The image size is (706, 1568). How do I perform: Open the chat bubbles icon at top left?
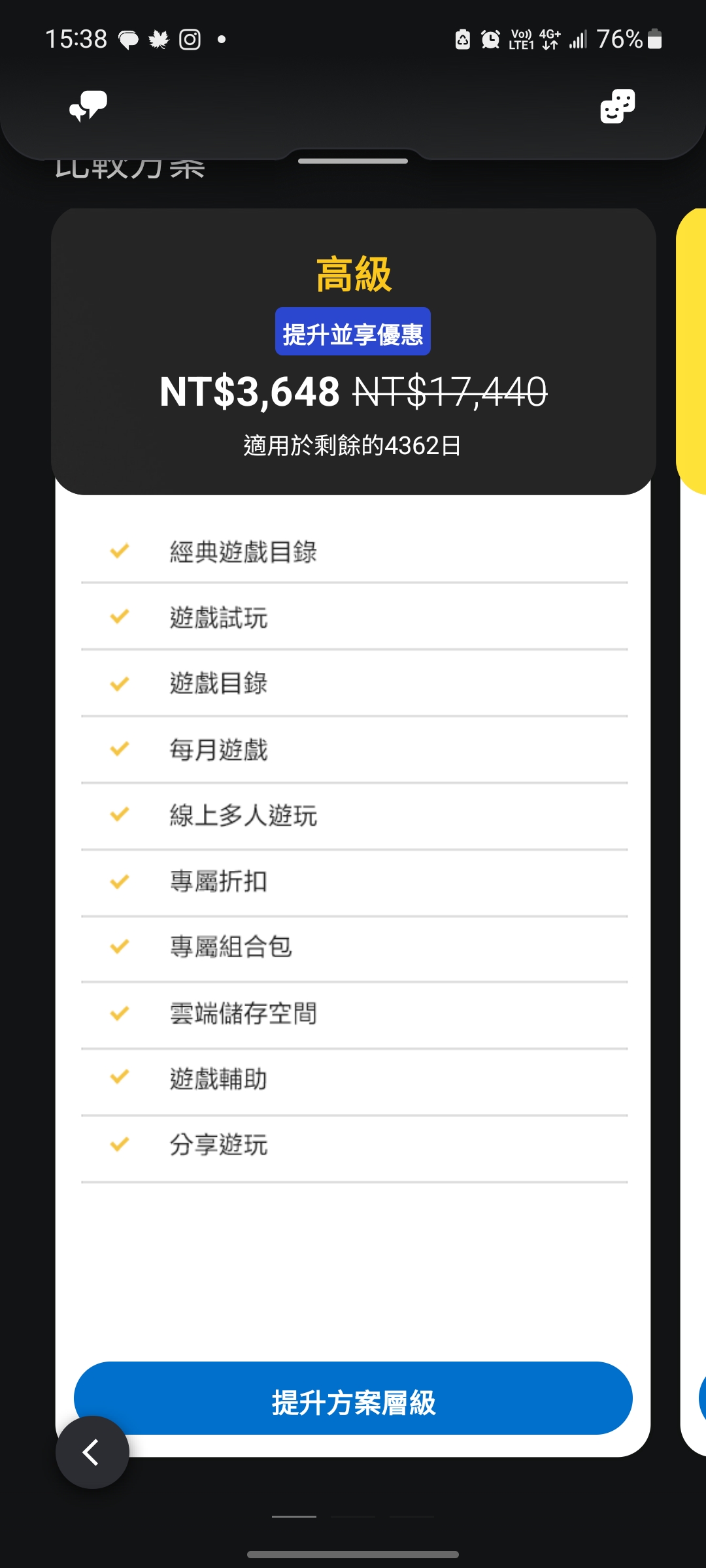[x=88, y=106]
